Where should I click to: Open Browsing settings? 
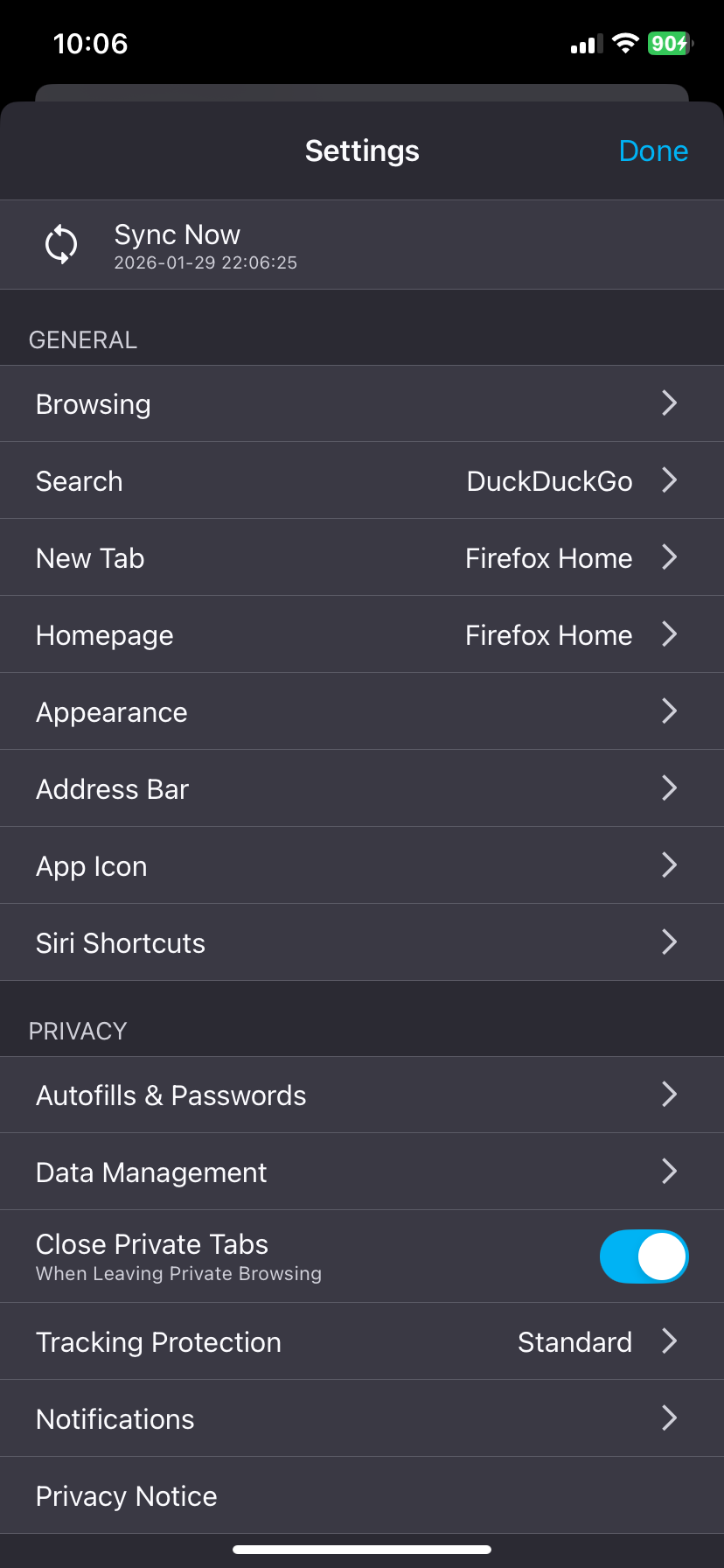362,404
